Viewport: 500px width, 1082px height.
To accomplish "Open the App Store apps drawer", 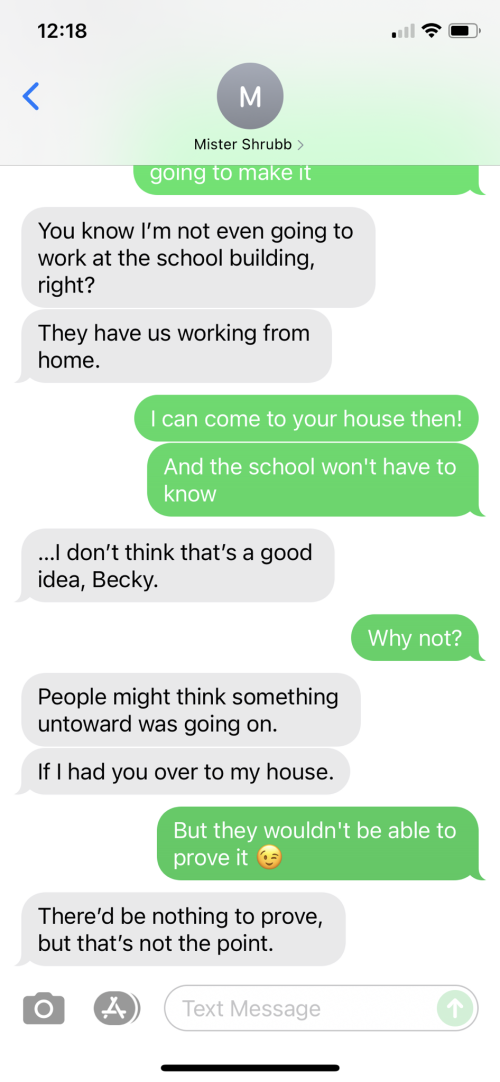I will (117, 1008).
